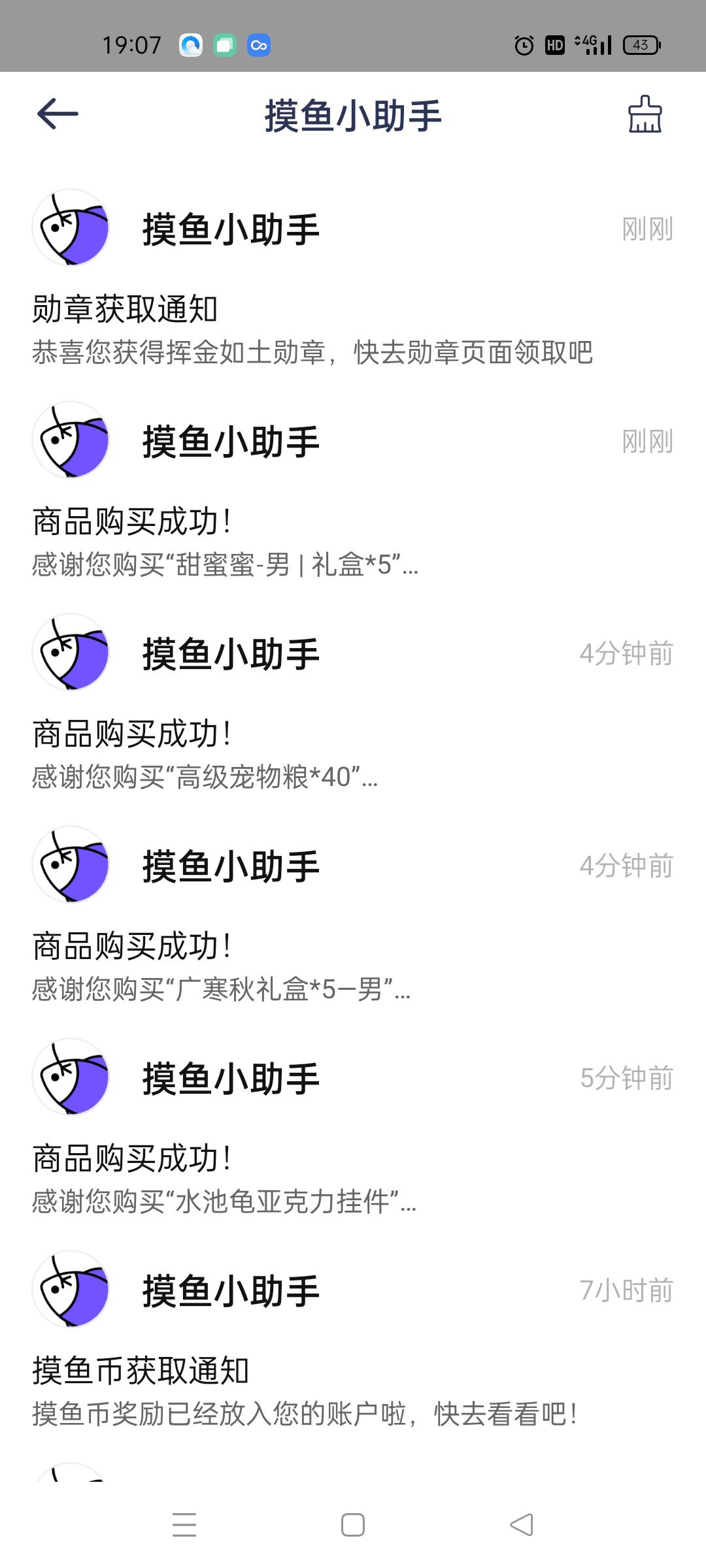The height and width of the screenshot is (1568, 706).
Task: Open the 水池龟亚克力挂件 purchase message
Action: point(353,1126)
